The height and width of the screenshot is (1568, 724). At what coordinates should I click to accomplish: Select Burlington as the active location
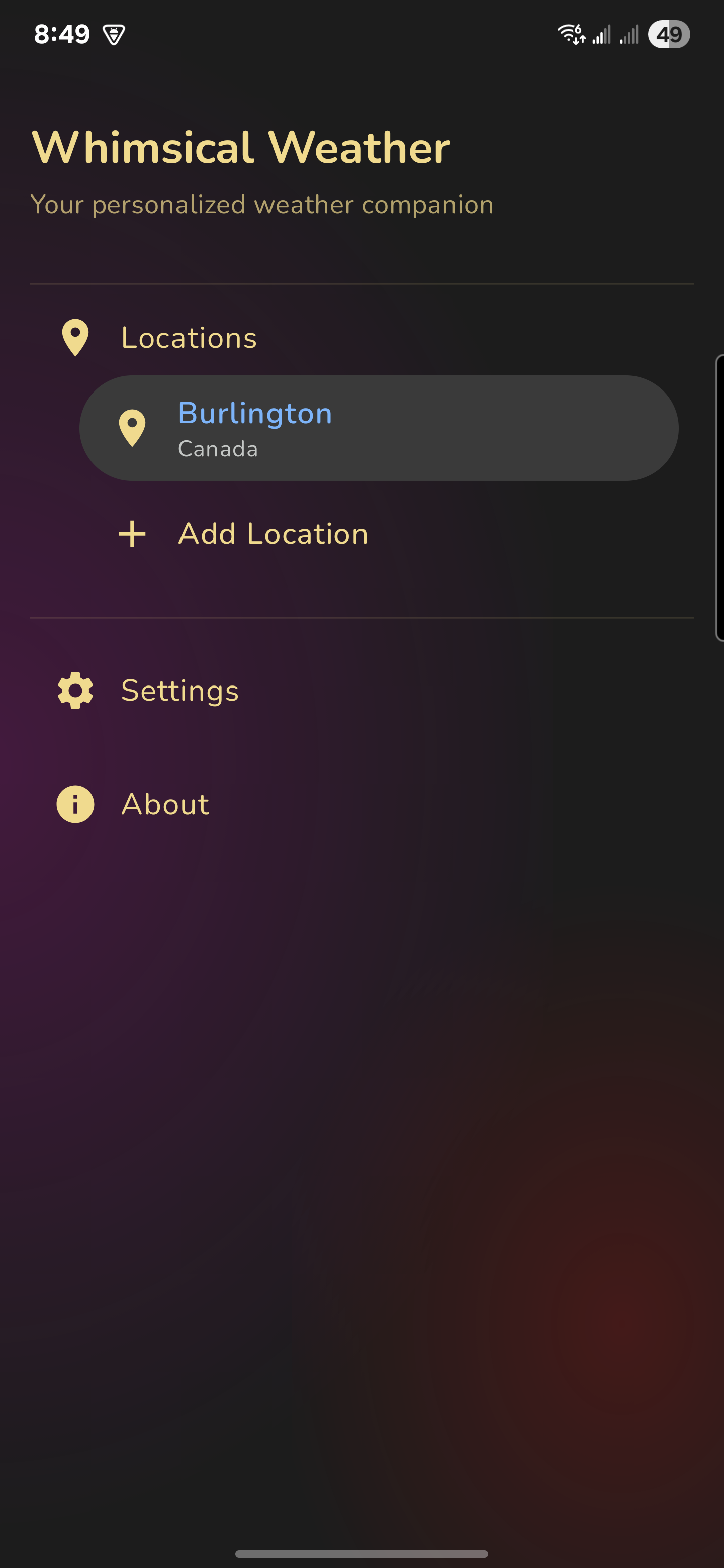tap(380, 429)
